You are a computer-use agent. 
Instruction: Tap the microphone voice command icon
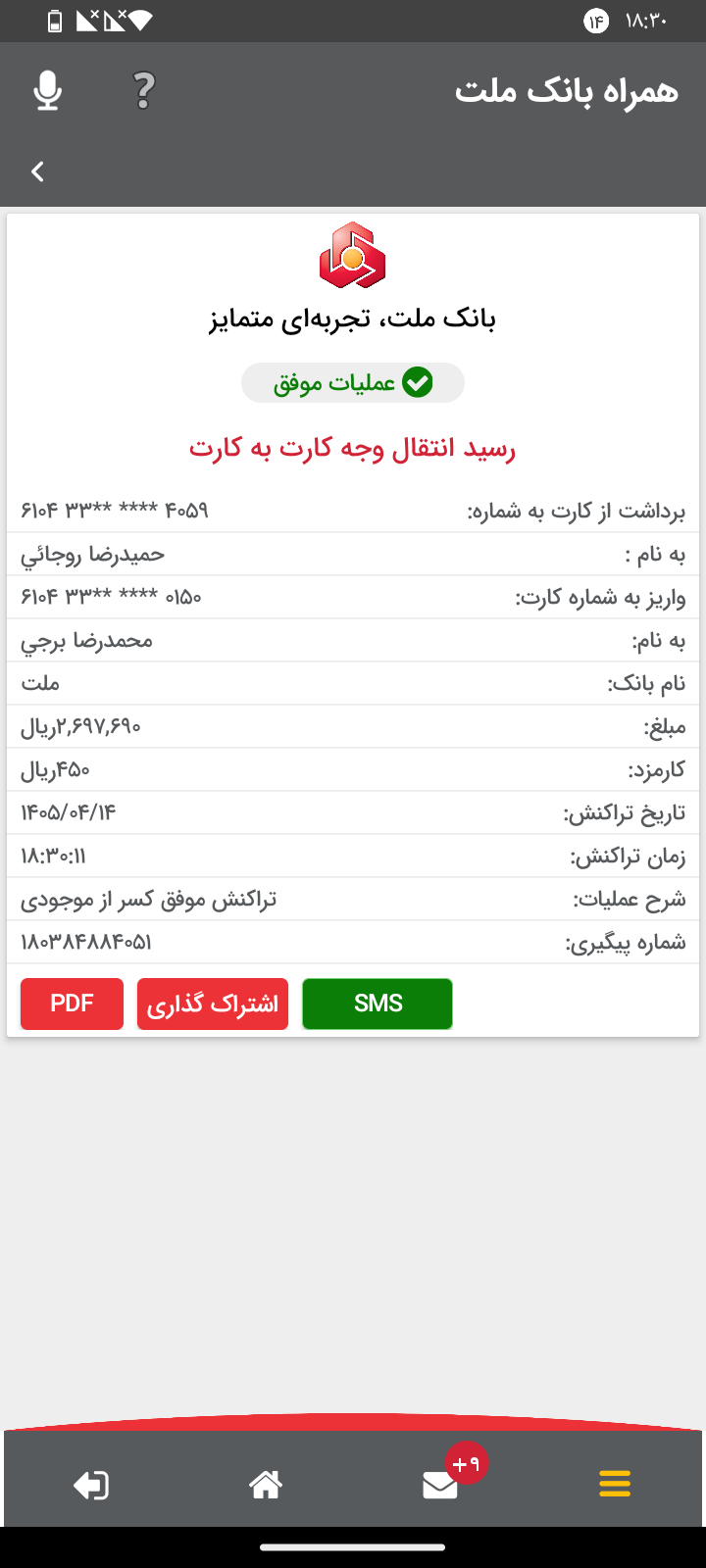[47, 91]
